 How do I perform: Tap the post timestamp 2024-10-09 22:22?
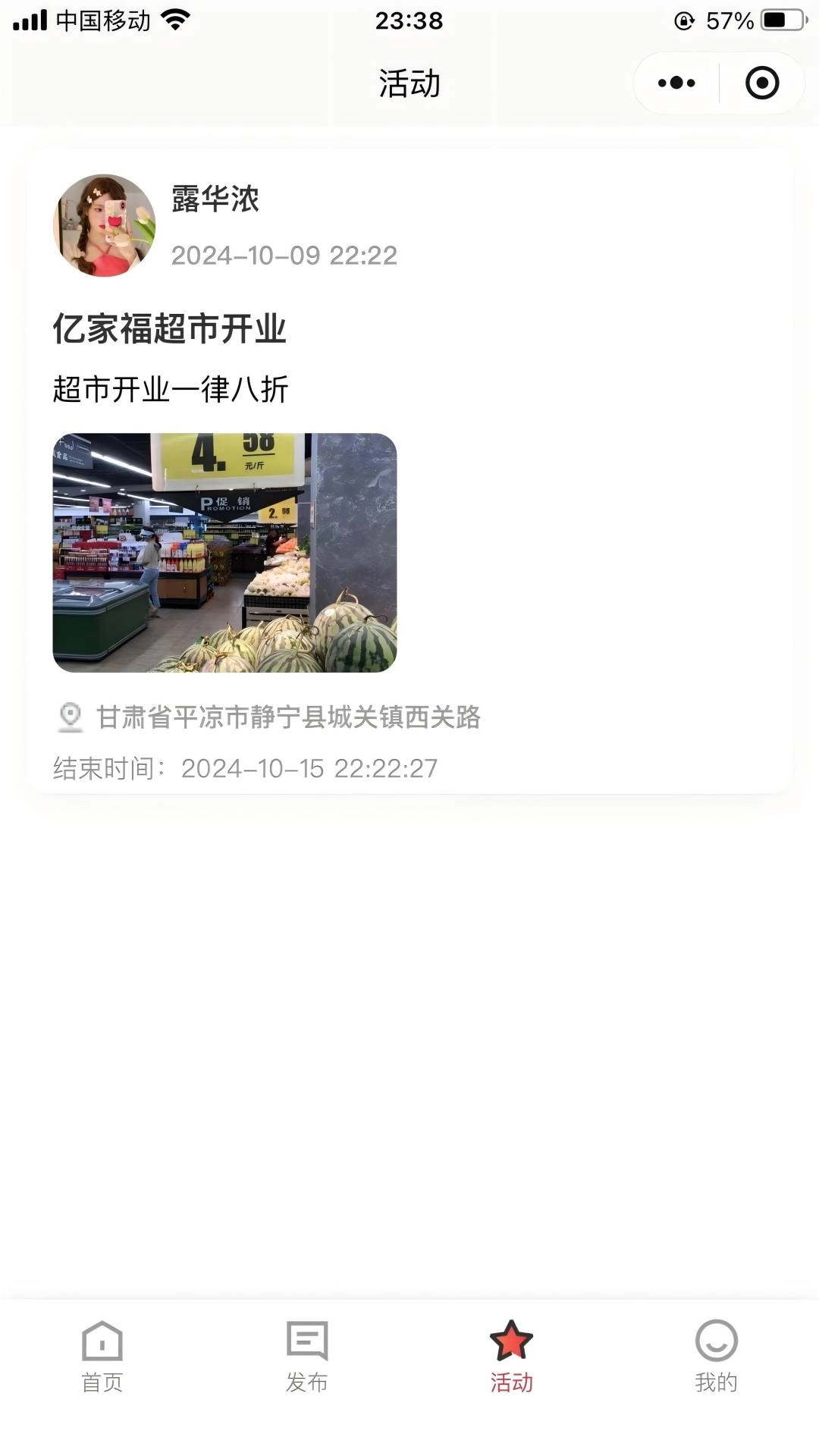pyautogui.click(x=284, y=256)
